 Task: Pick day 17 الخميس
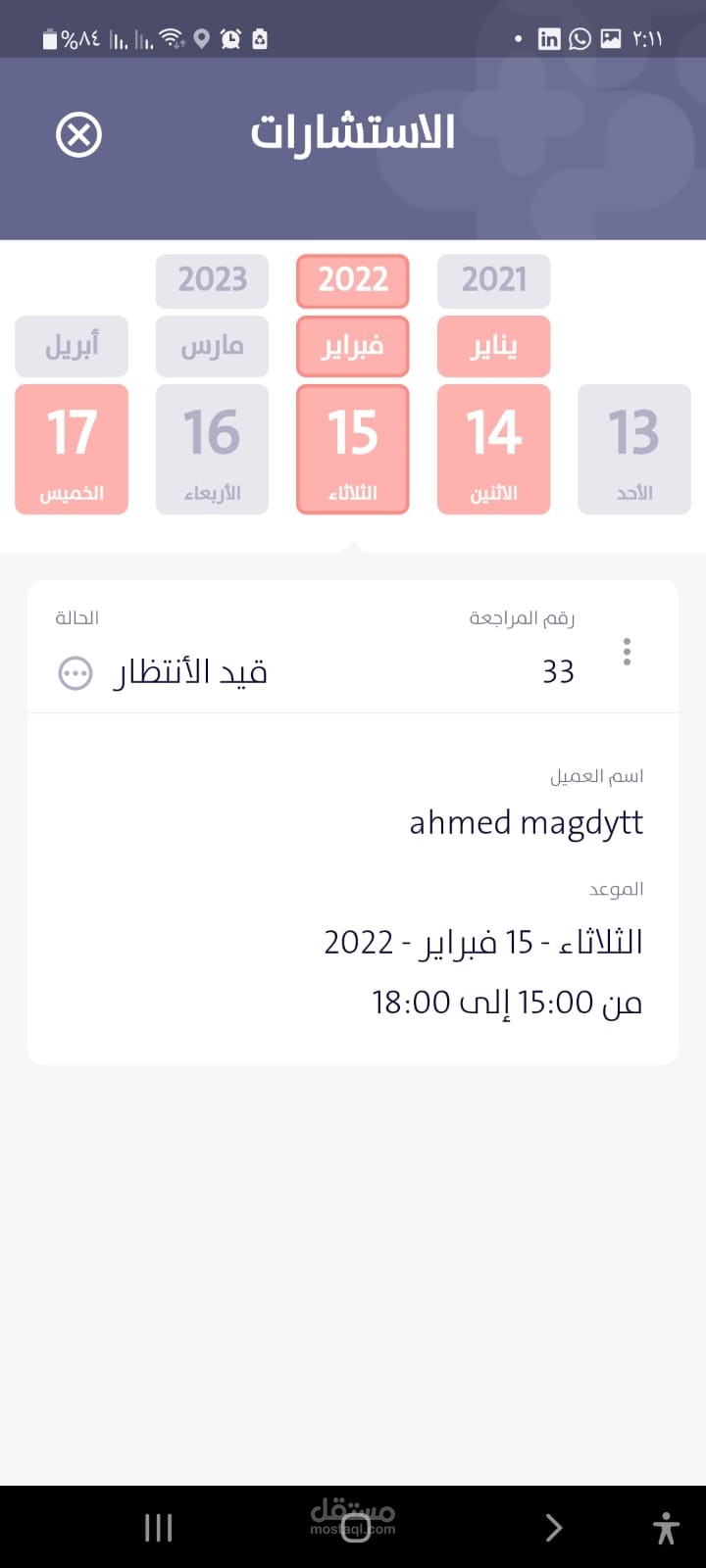[x=72, y=449]
